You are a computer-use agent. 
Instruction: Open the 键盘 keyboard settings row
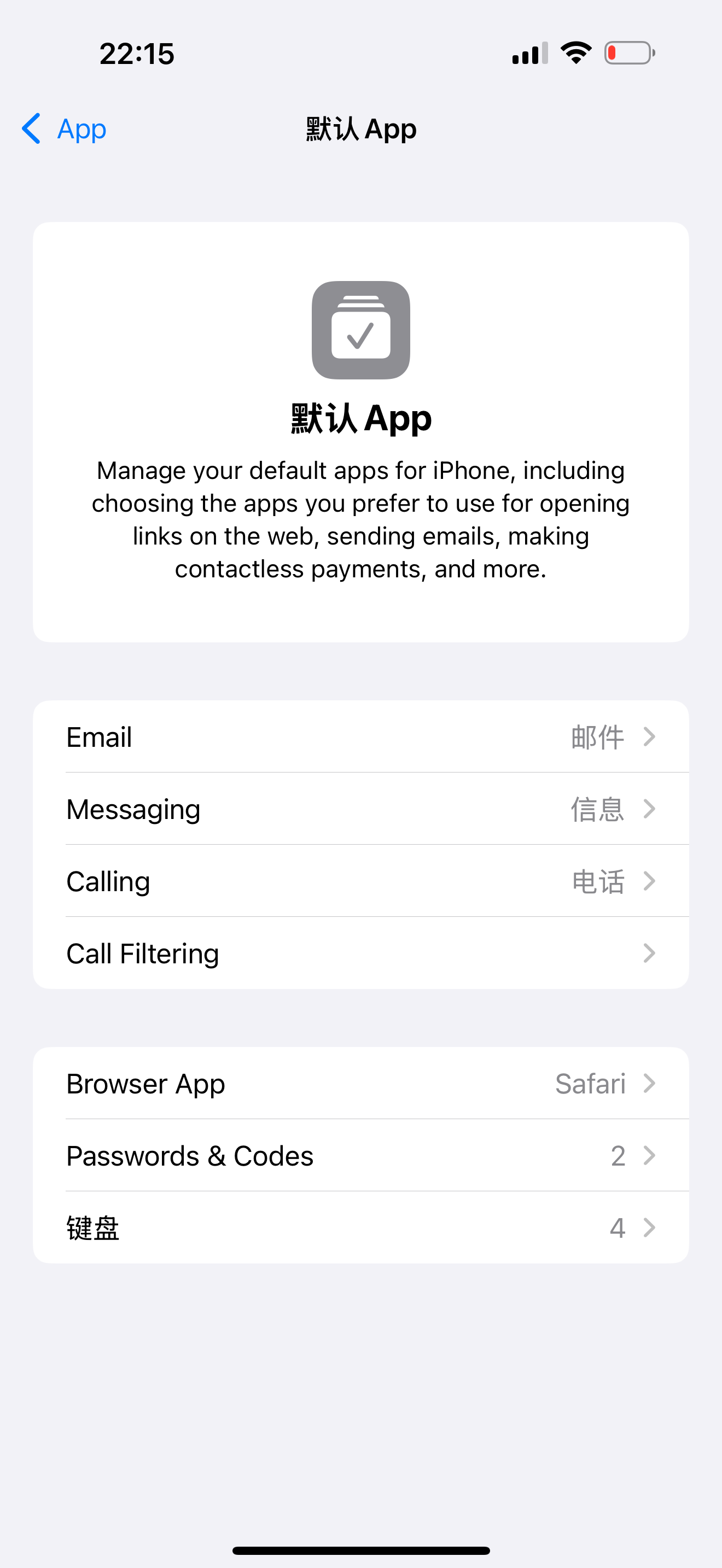coord(360,1228)
